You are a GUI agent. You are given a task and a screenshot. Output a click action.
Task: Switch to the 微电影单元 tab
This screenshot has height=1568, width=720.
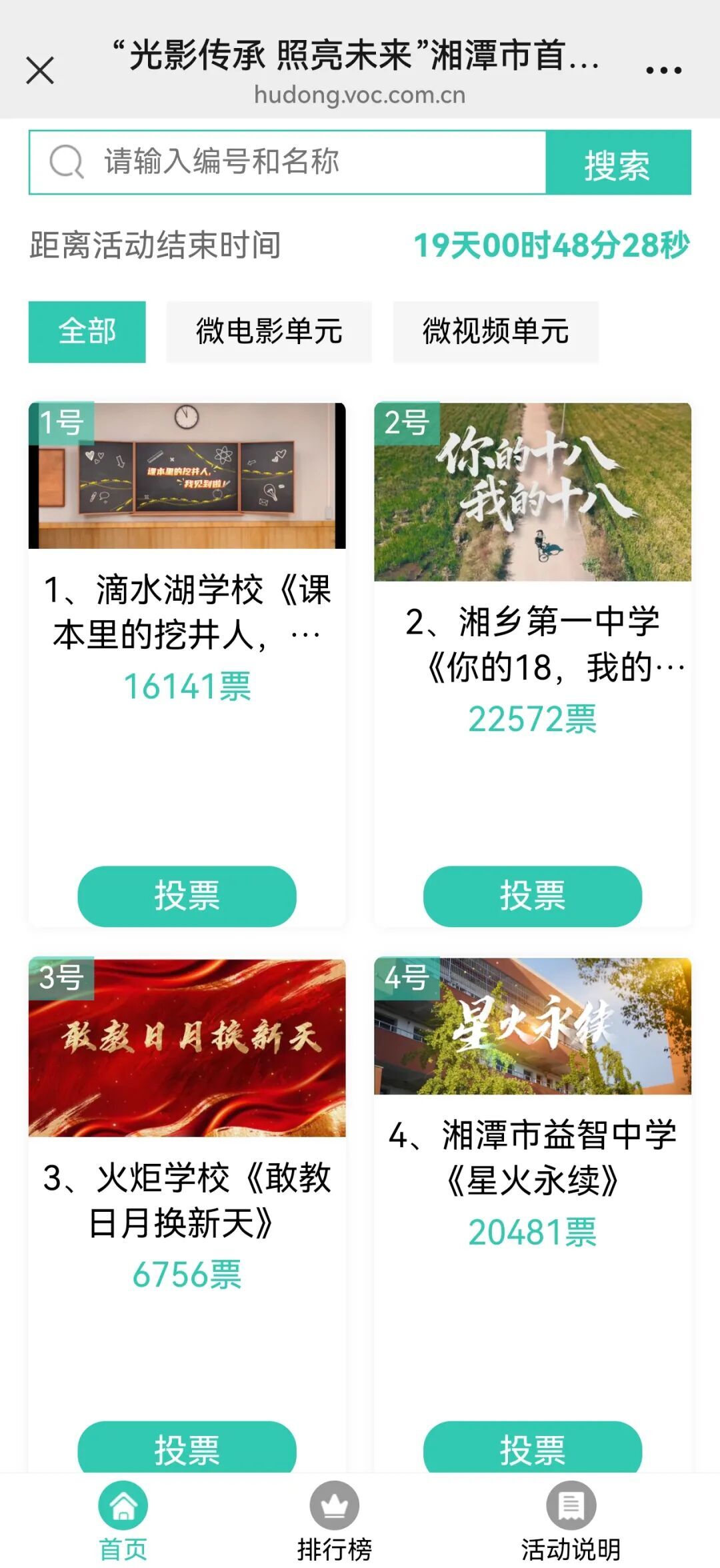click(x=269, y=331)
